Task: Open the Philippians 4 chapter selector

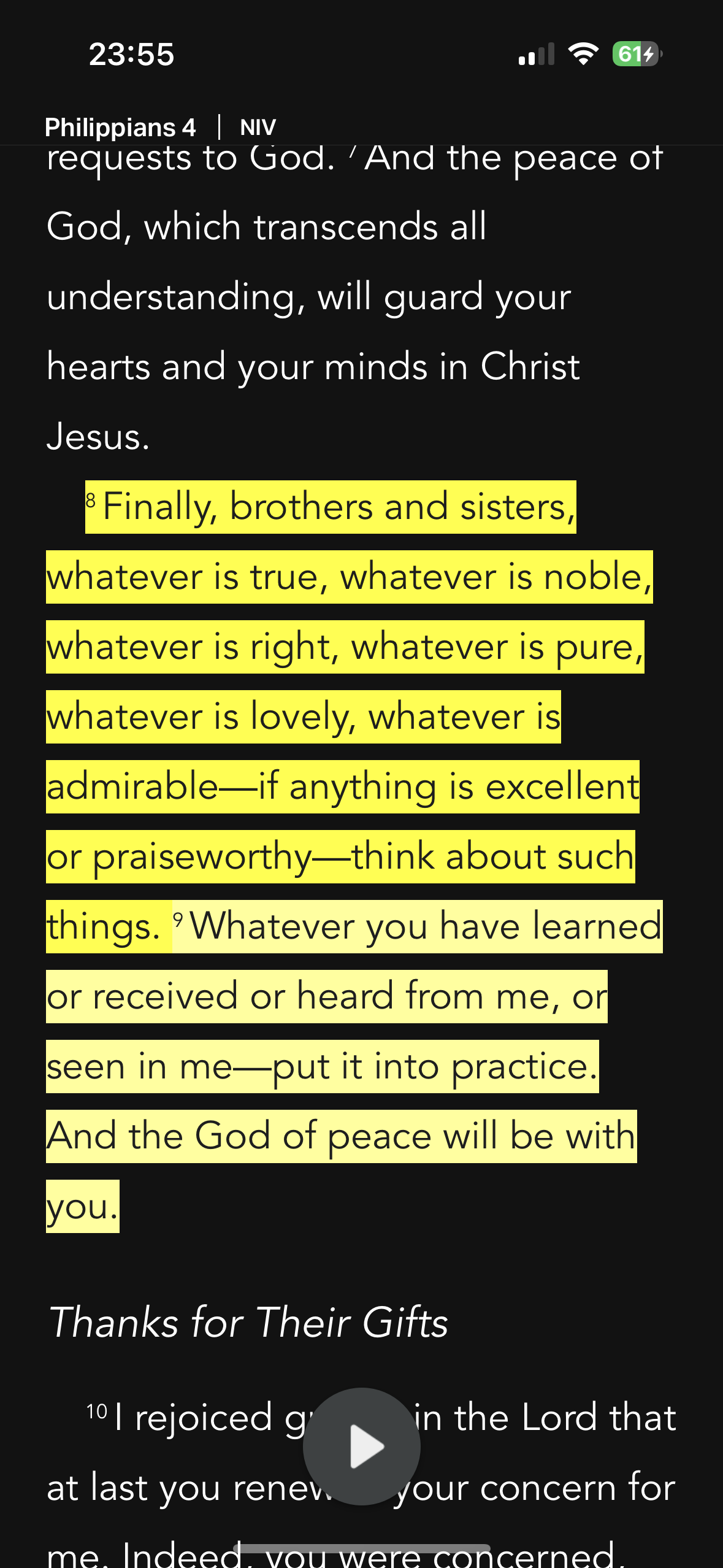Action: pos(120,128)
